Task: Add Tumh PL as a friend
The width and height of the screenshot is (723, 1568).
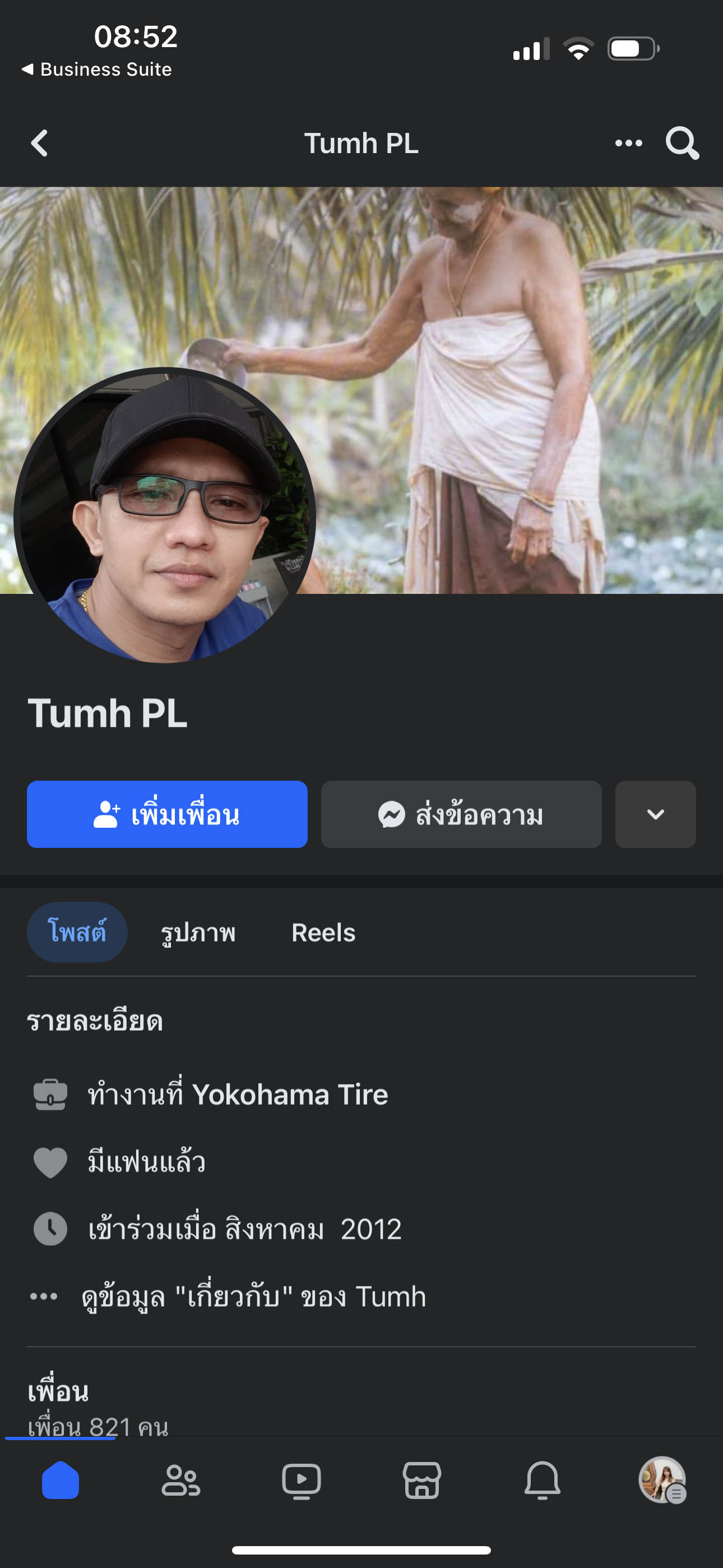Action: (x=167, y=814)
